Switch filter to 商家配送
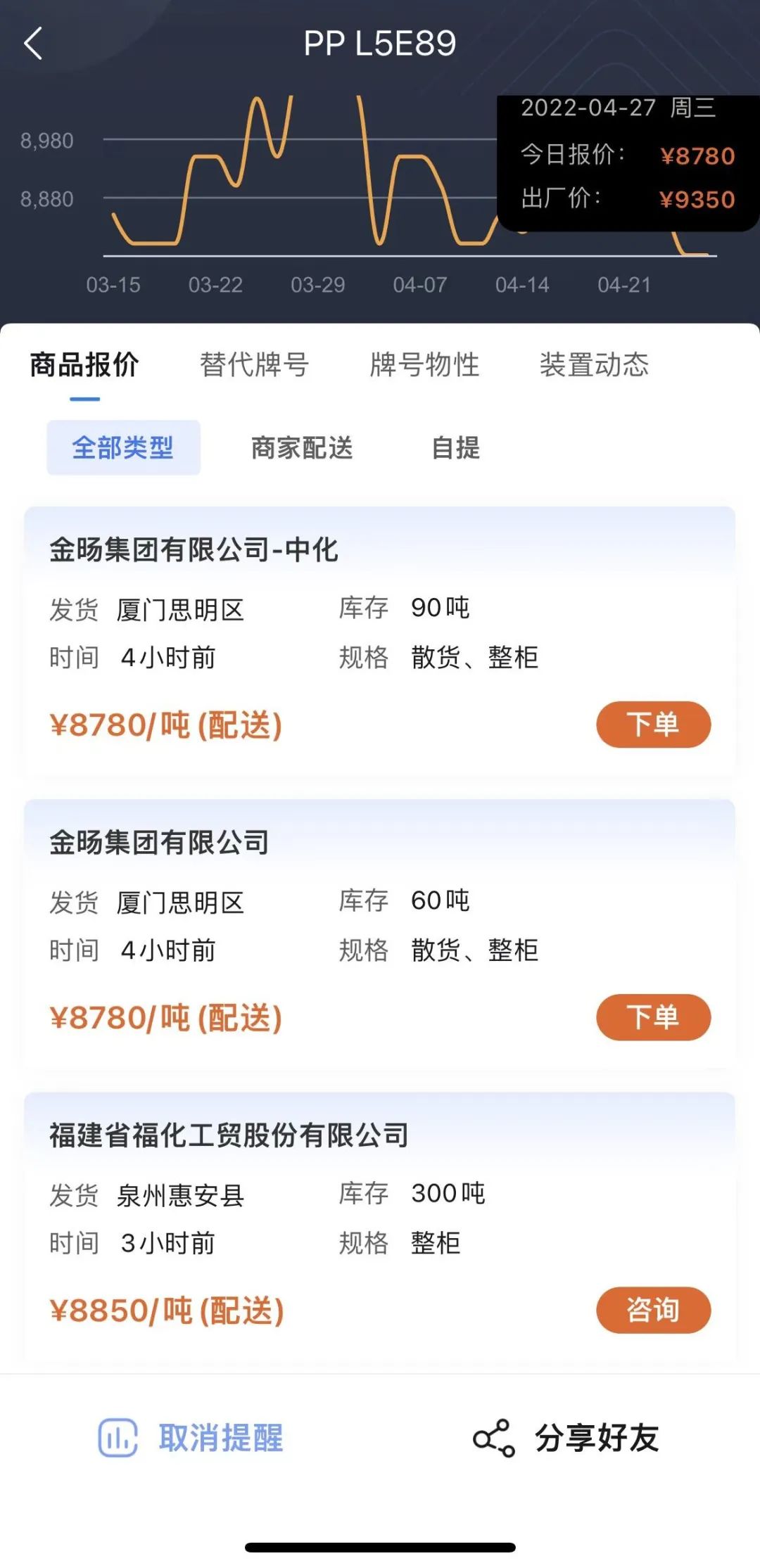Image resolution: width=760 pixels, height=1568 pixels. (303, 447)
